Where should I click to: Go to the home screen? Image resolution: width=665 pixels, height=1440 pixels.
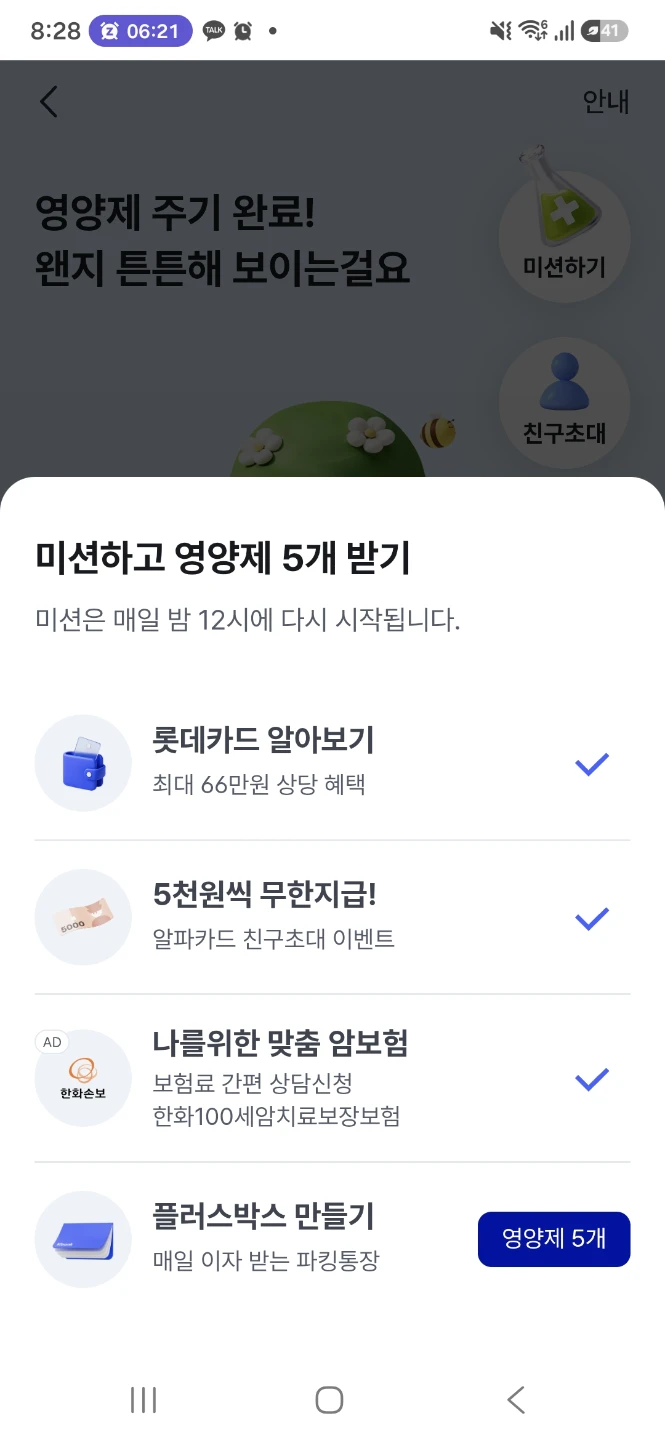click(x=329, y=1400)
